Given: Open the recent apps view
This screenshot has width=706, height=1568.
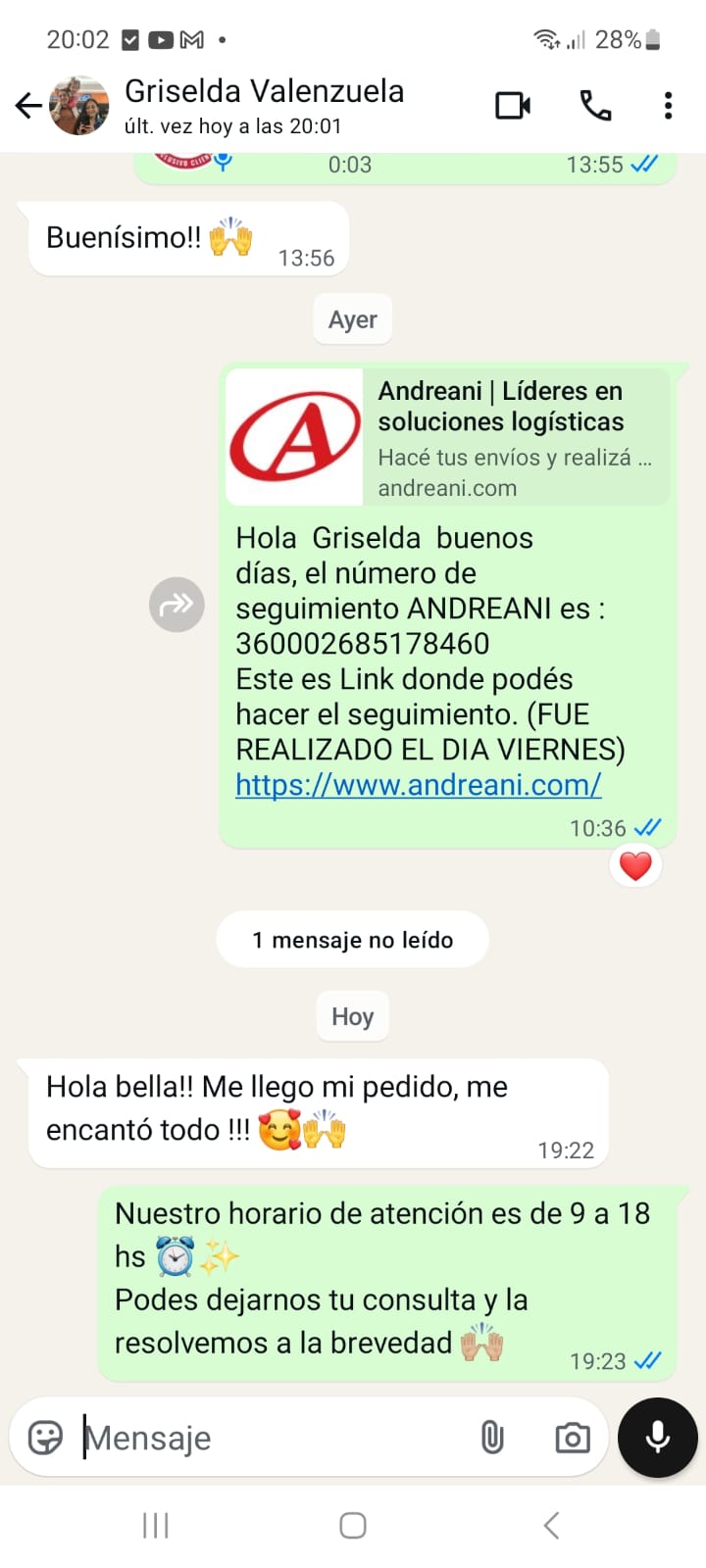Looking at the screenshot, I should [156, 1525].
